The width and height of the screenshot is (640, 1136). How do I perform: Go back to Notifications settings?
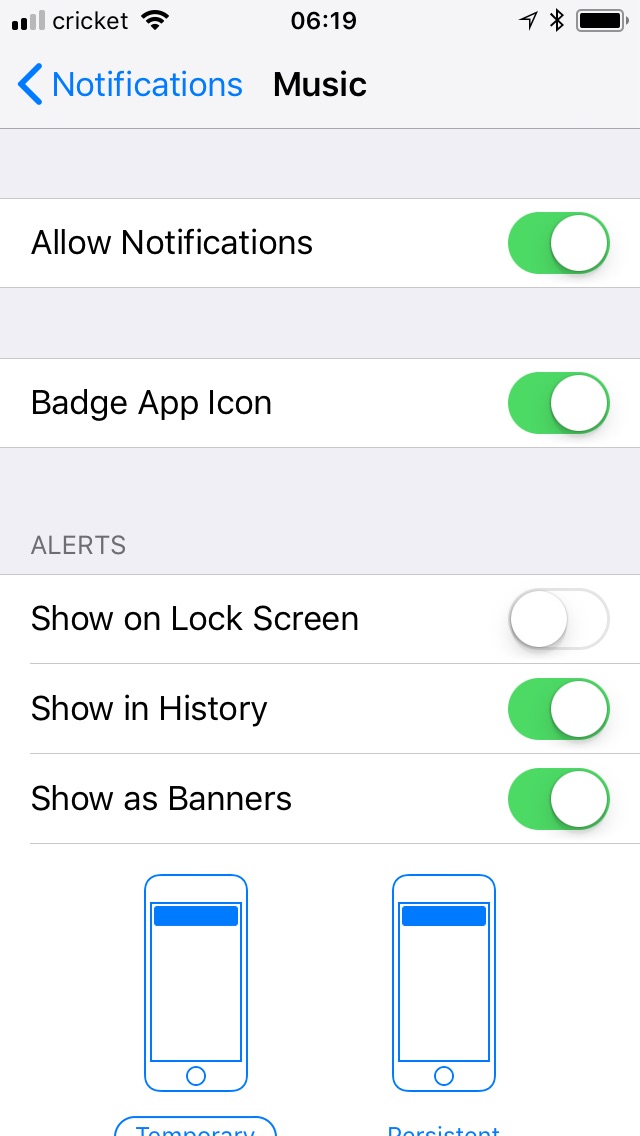pos(130,85)
